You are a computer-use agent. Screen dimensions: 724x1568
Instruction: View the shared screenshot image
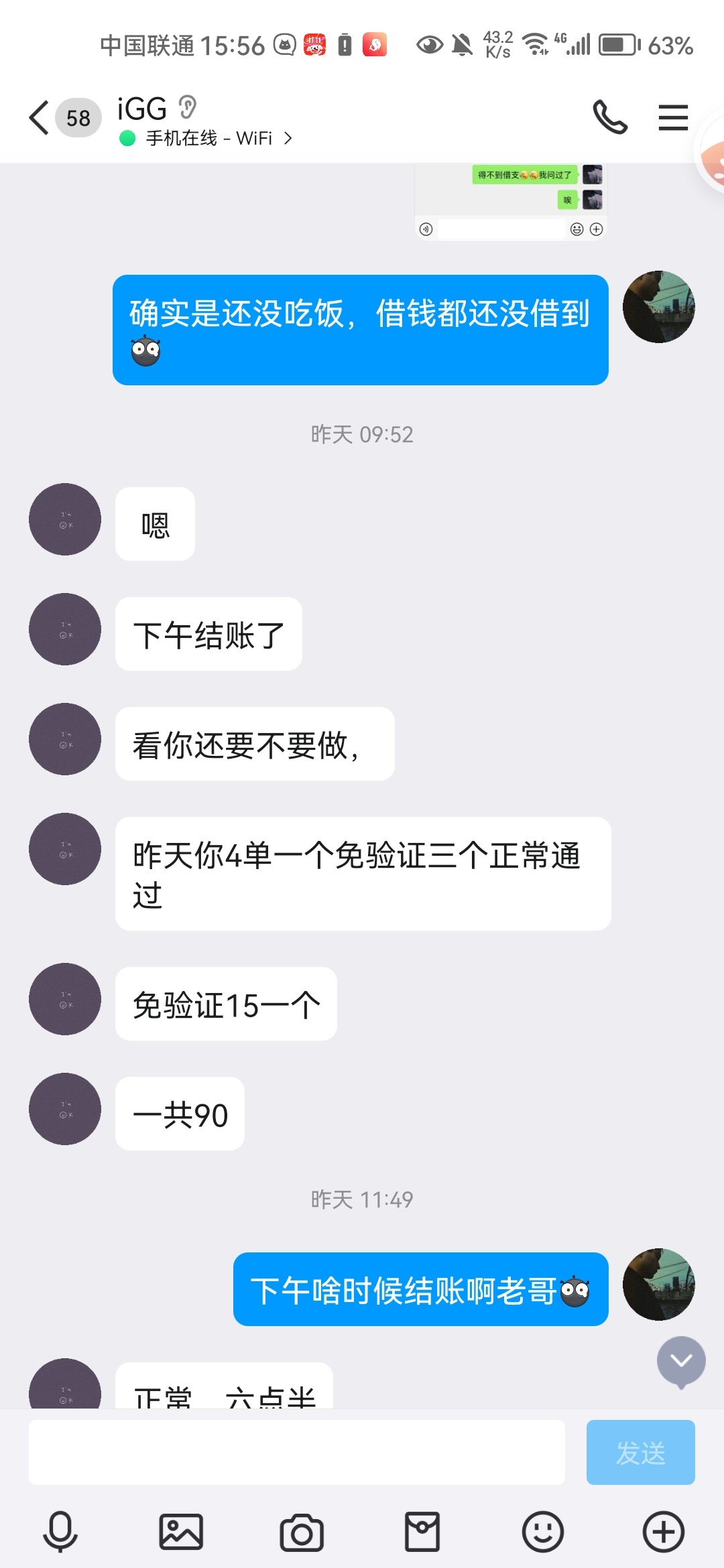511,201
